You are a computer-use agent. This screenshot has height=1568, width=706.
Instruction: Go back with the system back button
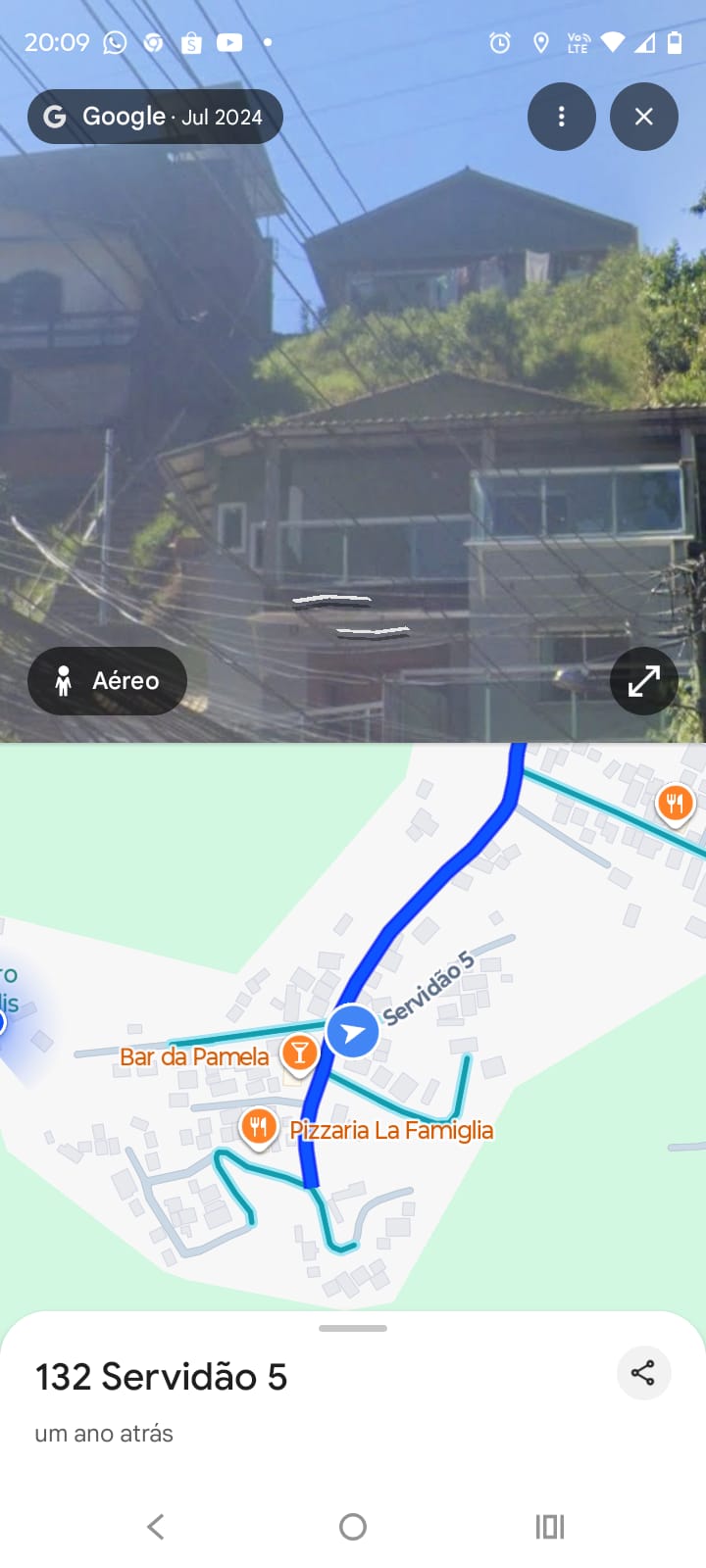tap(155, 1526)
